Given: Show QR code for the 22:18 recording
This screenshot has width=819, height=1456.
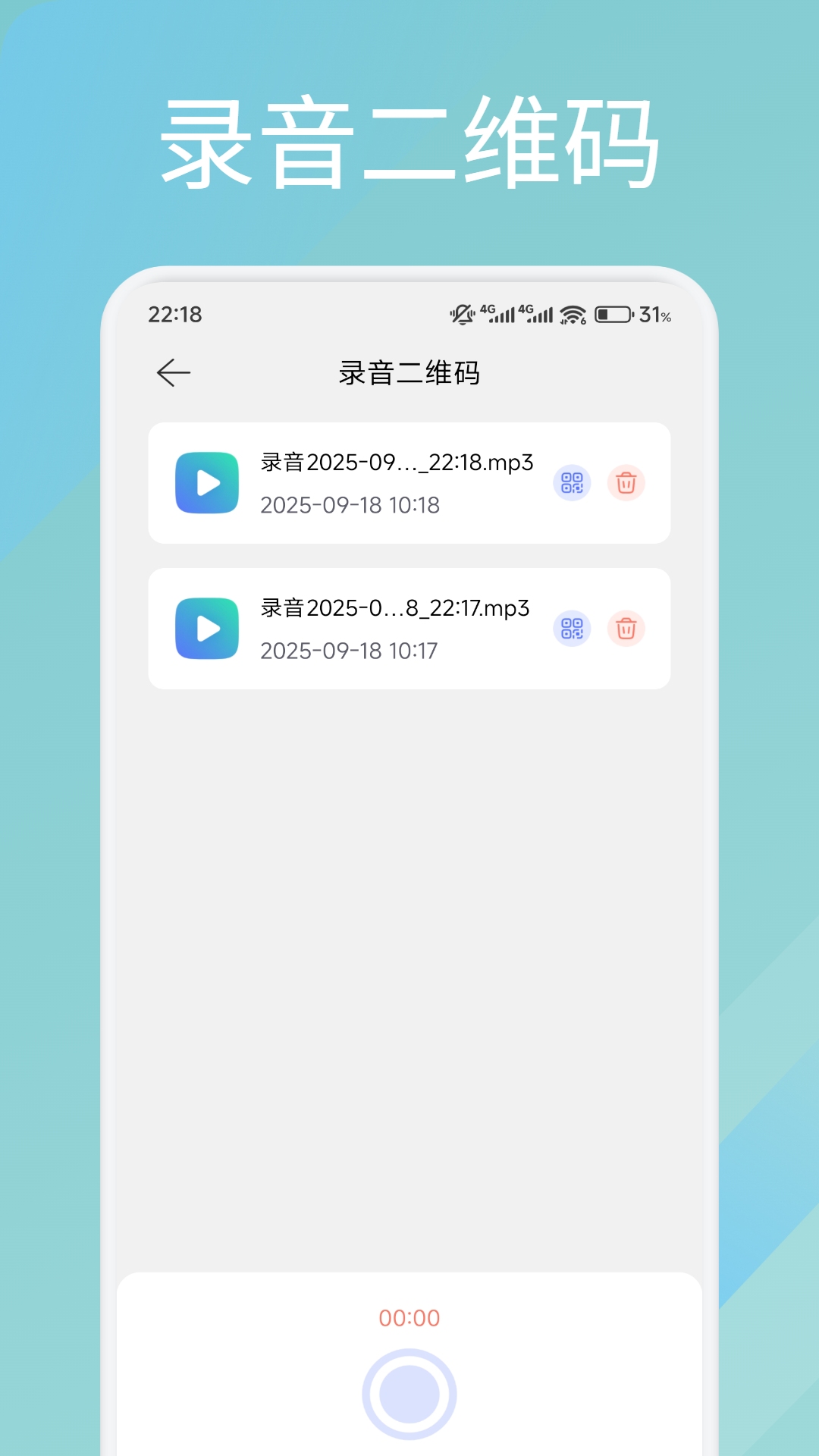Looking at the screenshot, I should [x=573, y=482].
